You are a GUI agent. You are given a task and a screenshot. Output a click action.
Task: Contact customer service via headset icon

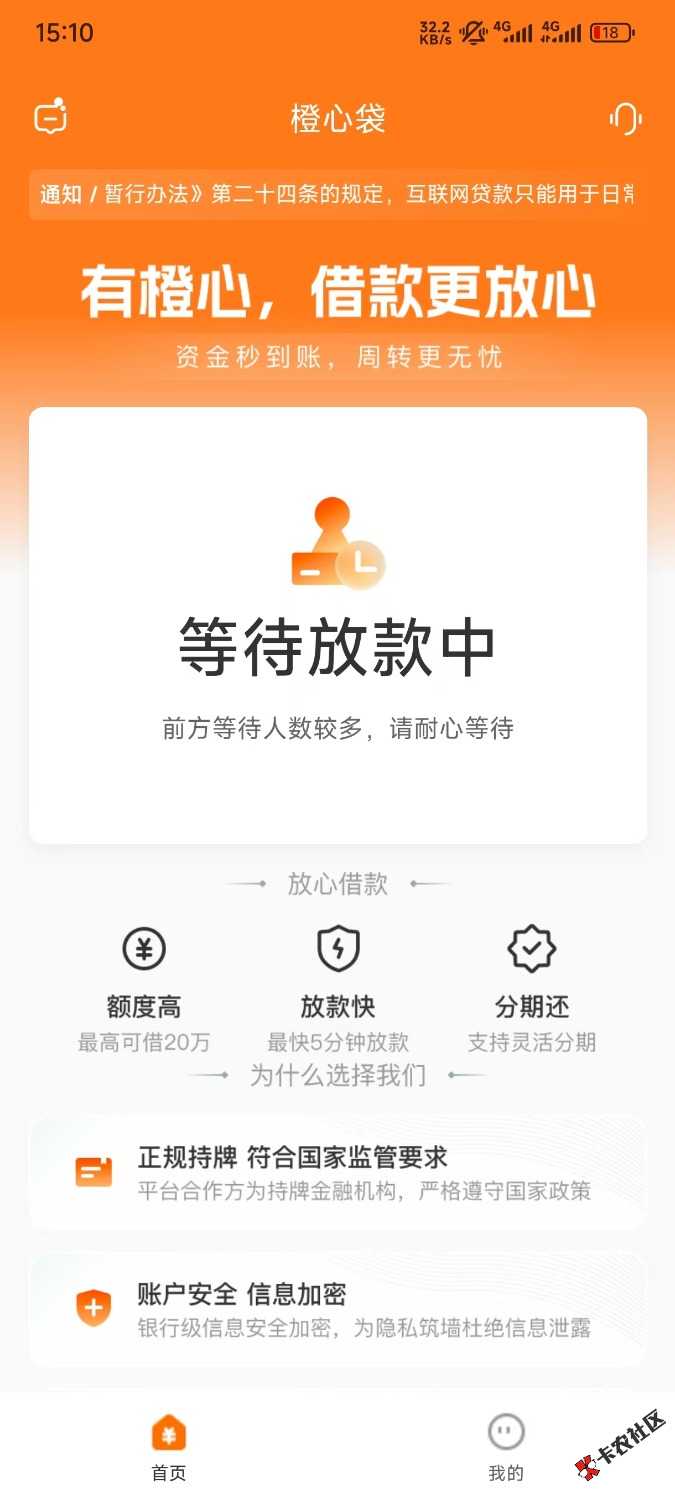pyautogui.click(x=625, y=119)
